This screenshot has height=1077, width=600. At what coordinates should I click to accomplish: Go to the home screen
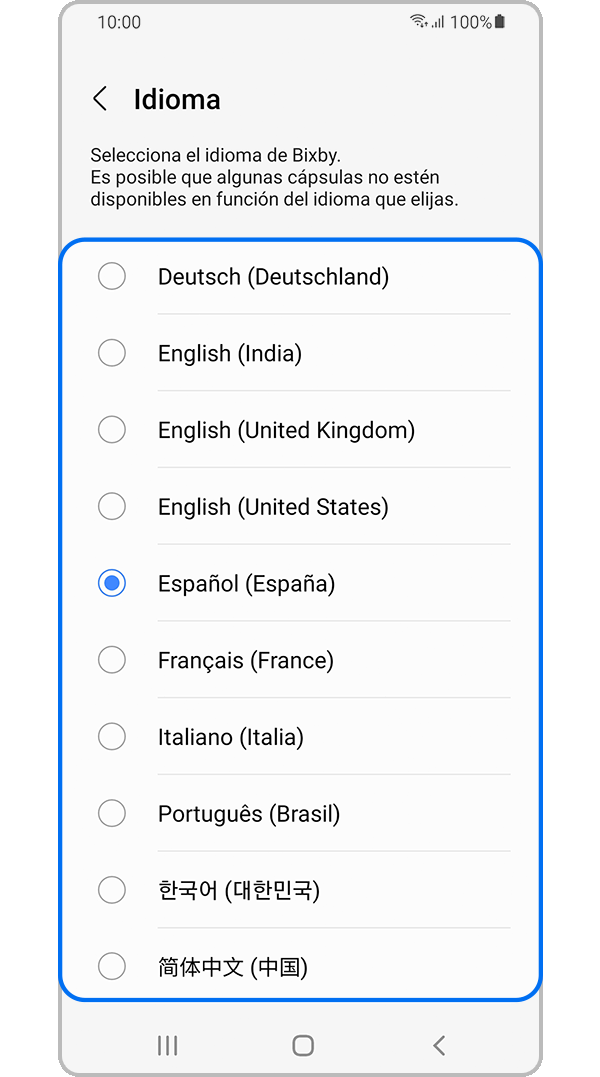[303, 1045]
